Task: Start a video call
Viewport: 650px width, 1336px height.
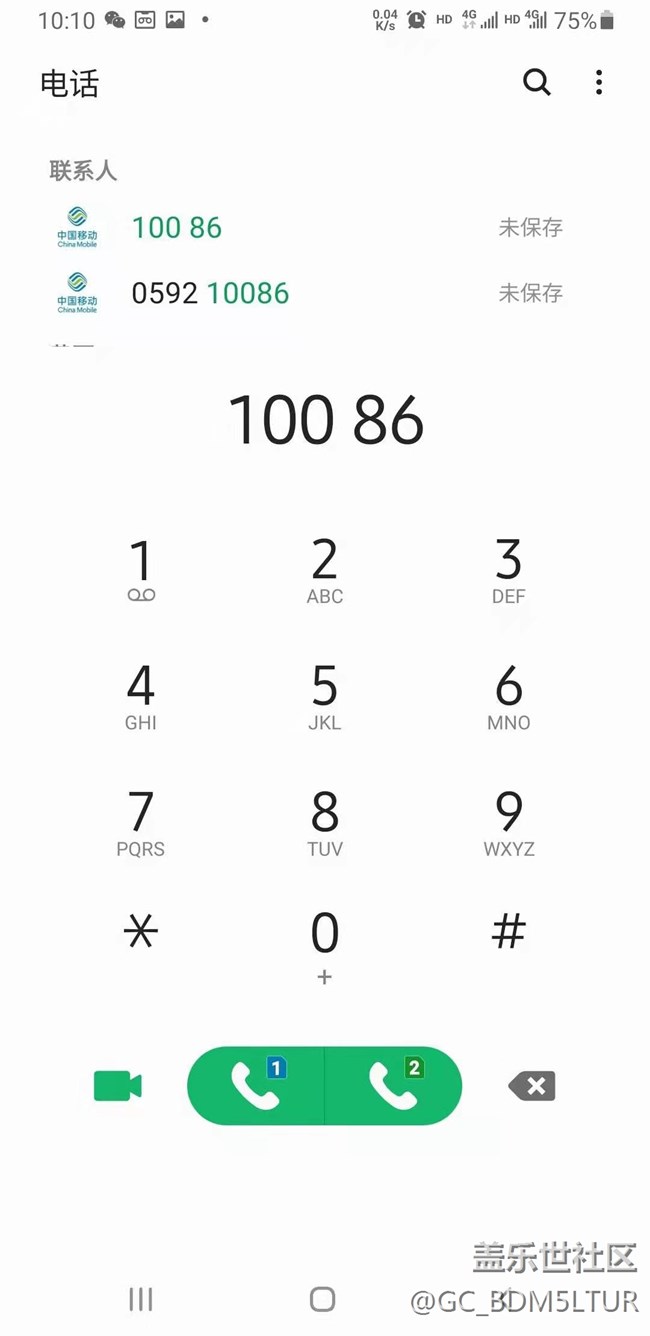Action: 117,1086
